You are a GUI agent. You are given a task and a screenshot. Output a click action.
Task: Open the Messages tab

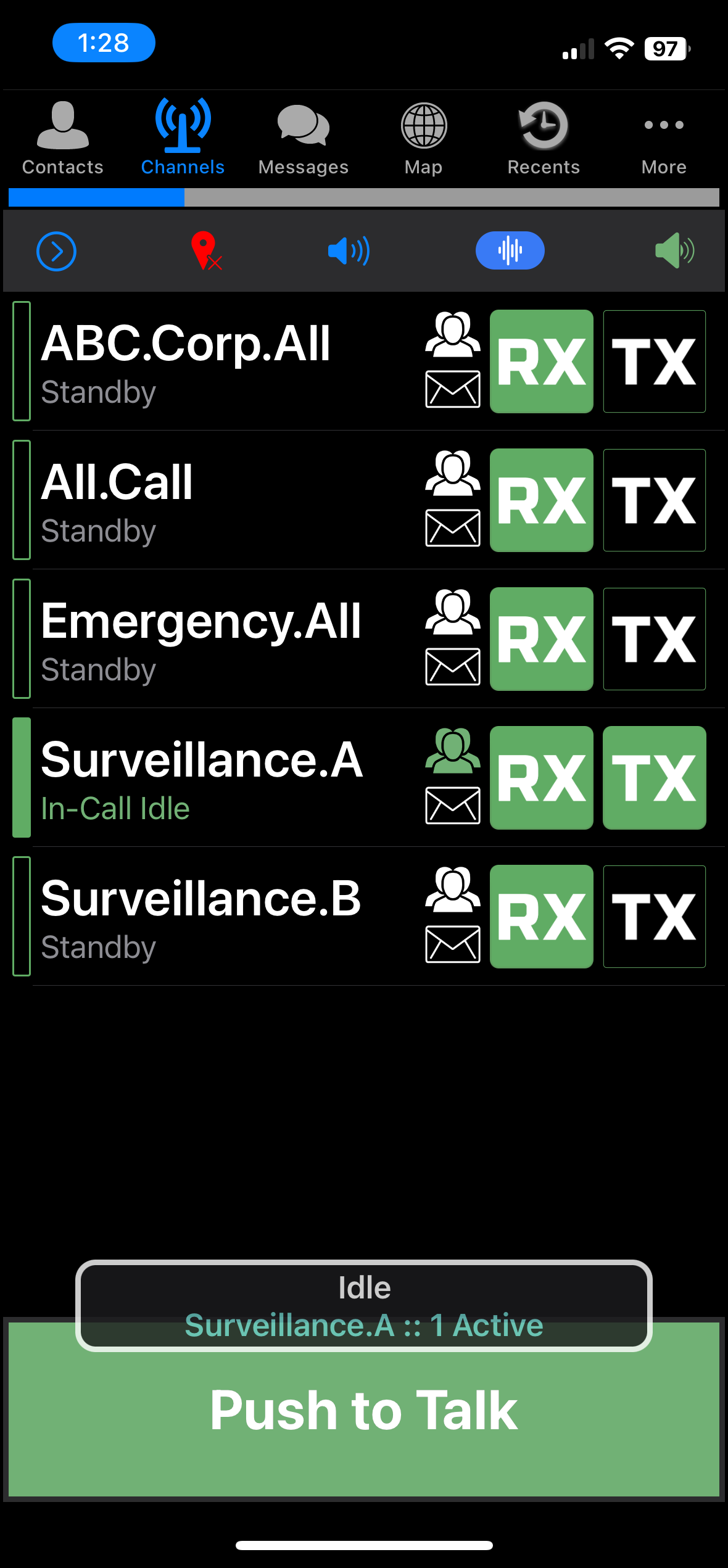click(303, 139)
